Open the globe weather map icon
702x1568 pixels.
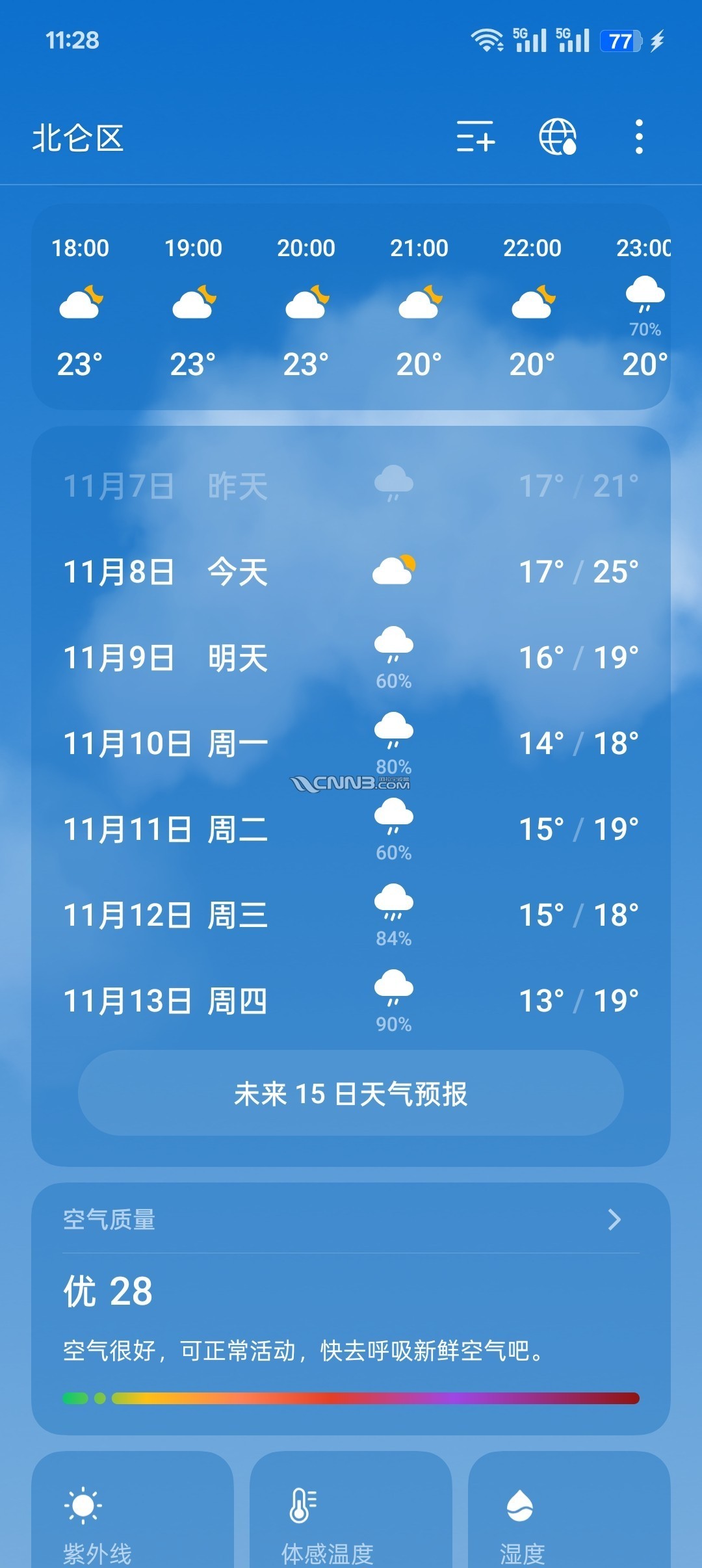point(558,137)
